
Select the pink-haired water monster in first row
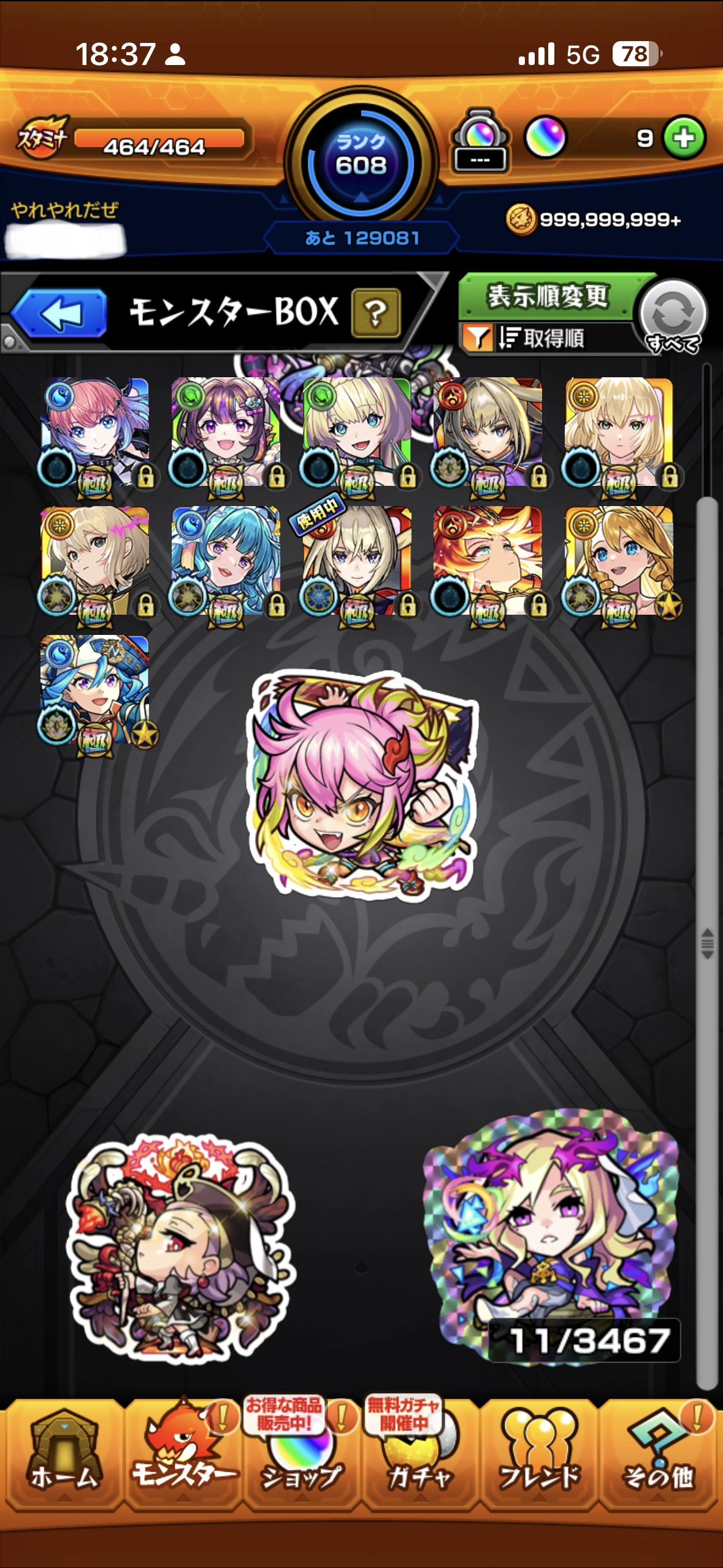tap(95, 432)
